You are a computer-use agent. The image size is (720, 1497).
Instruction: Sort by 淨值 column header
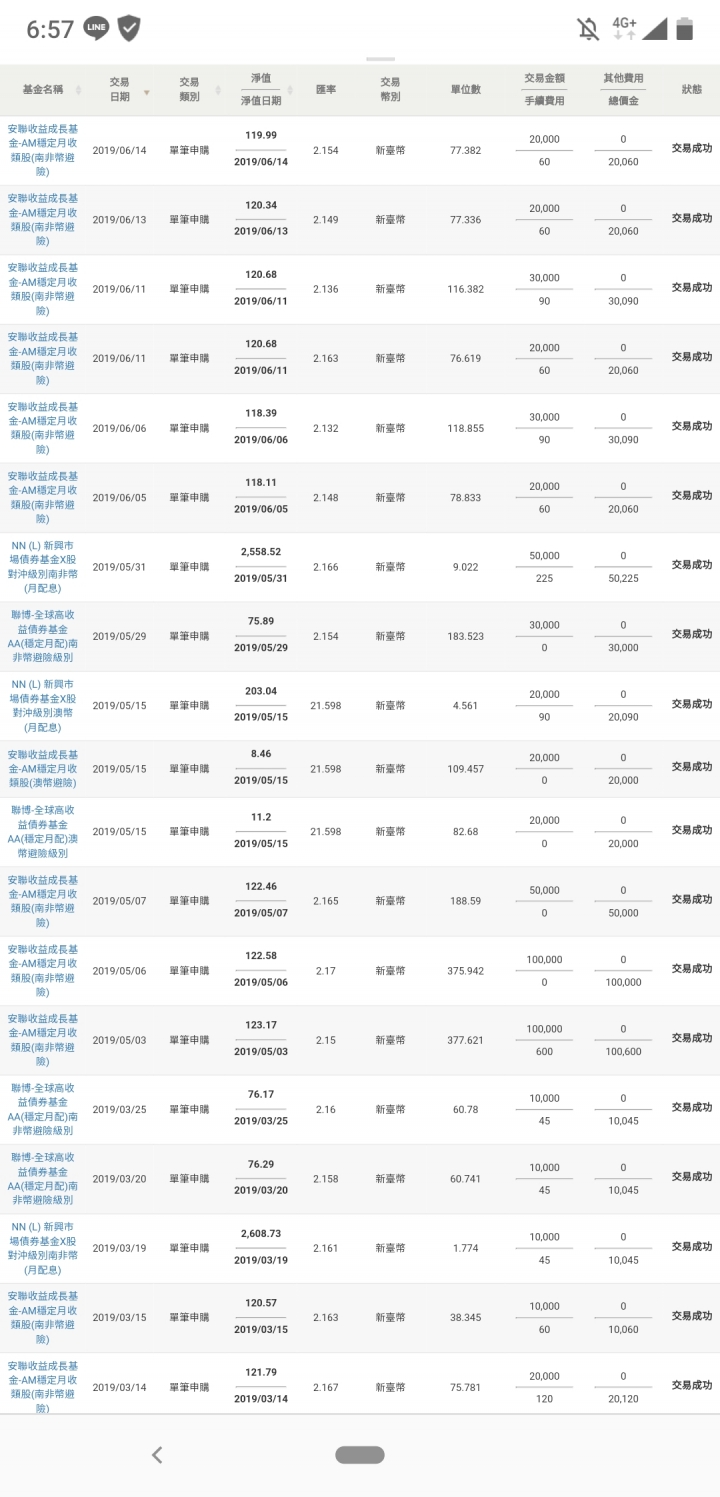(x=261, y=78)
